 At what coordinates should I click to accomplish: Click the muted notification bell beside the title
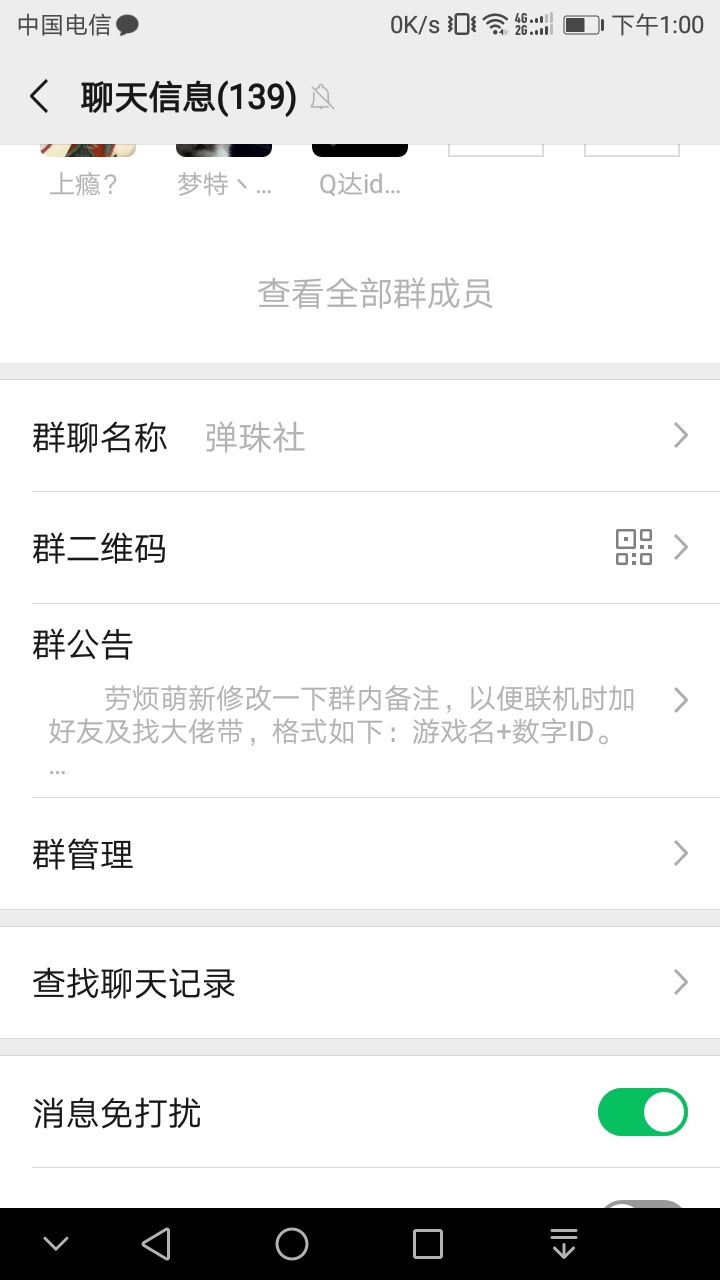click(x=321, y=97)
